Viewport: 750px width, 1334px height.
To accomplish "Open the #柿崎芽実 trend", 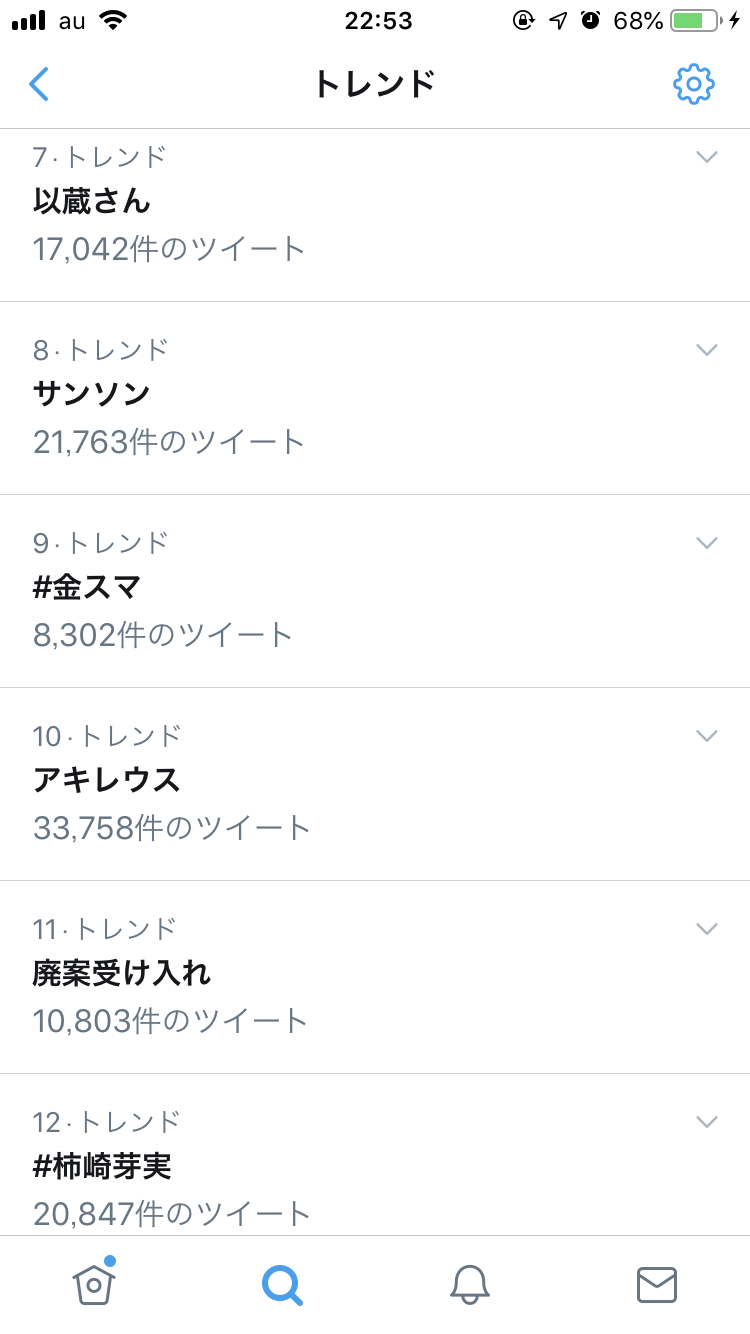I will click(x=375, y=1155).
